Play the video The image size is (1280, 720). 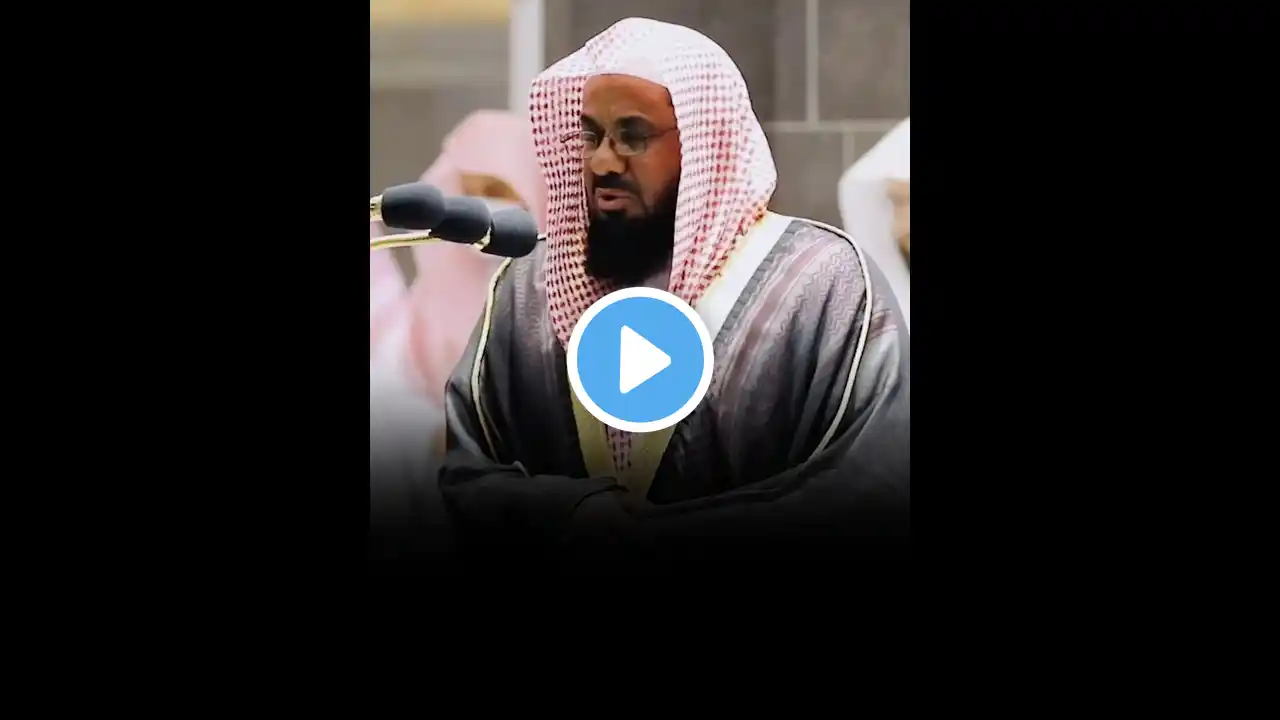pyautogui.click(x=640, y=360)
